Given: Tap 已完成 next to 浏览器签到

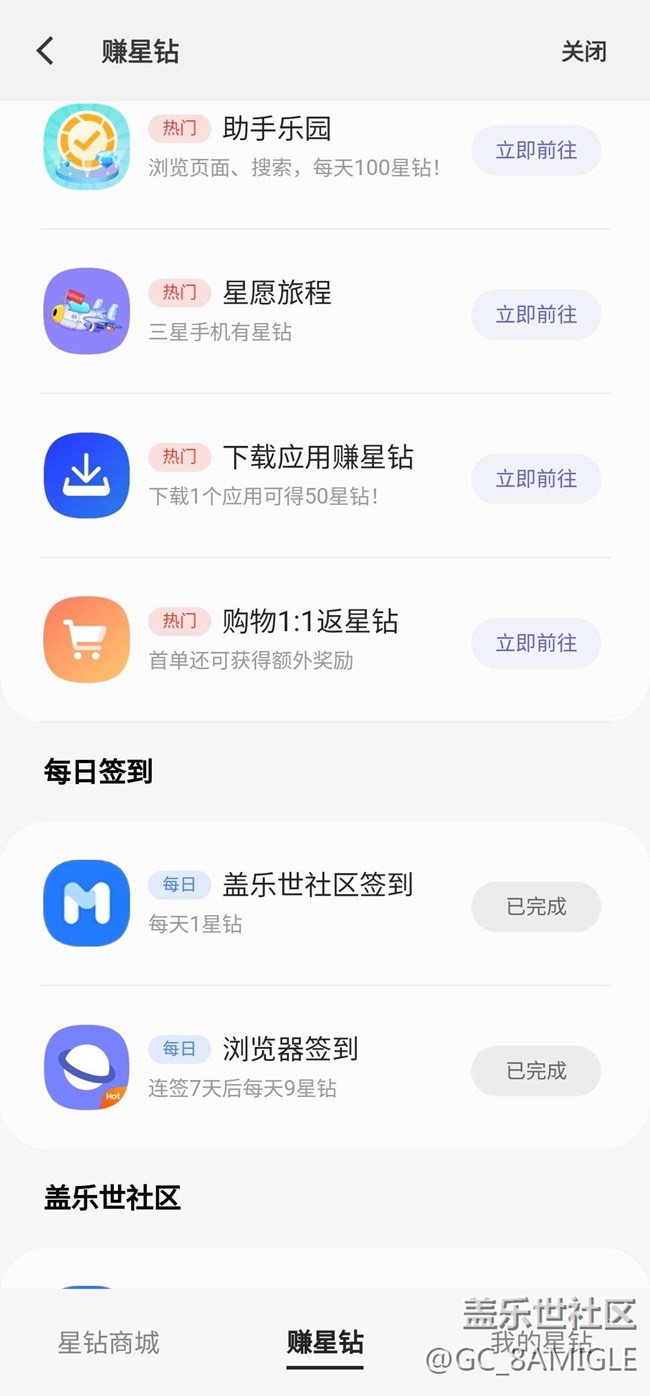Looking at the screenshot, I should [536, 1071].
